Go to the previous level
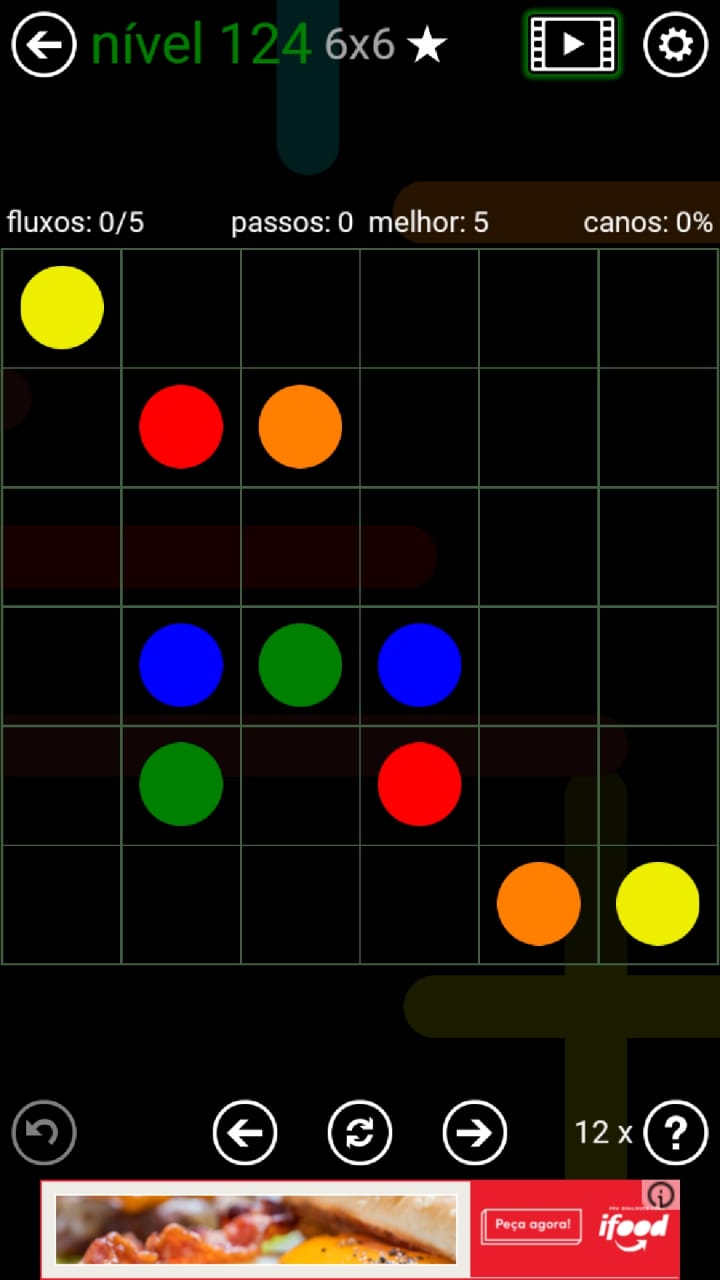The width and height of the screenshot is (720, 1280). [245, 1132]
